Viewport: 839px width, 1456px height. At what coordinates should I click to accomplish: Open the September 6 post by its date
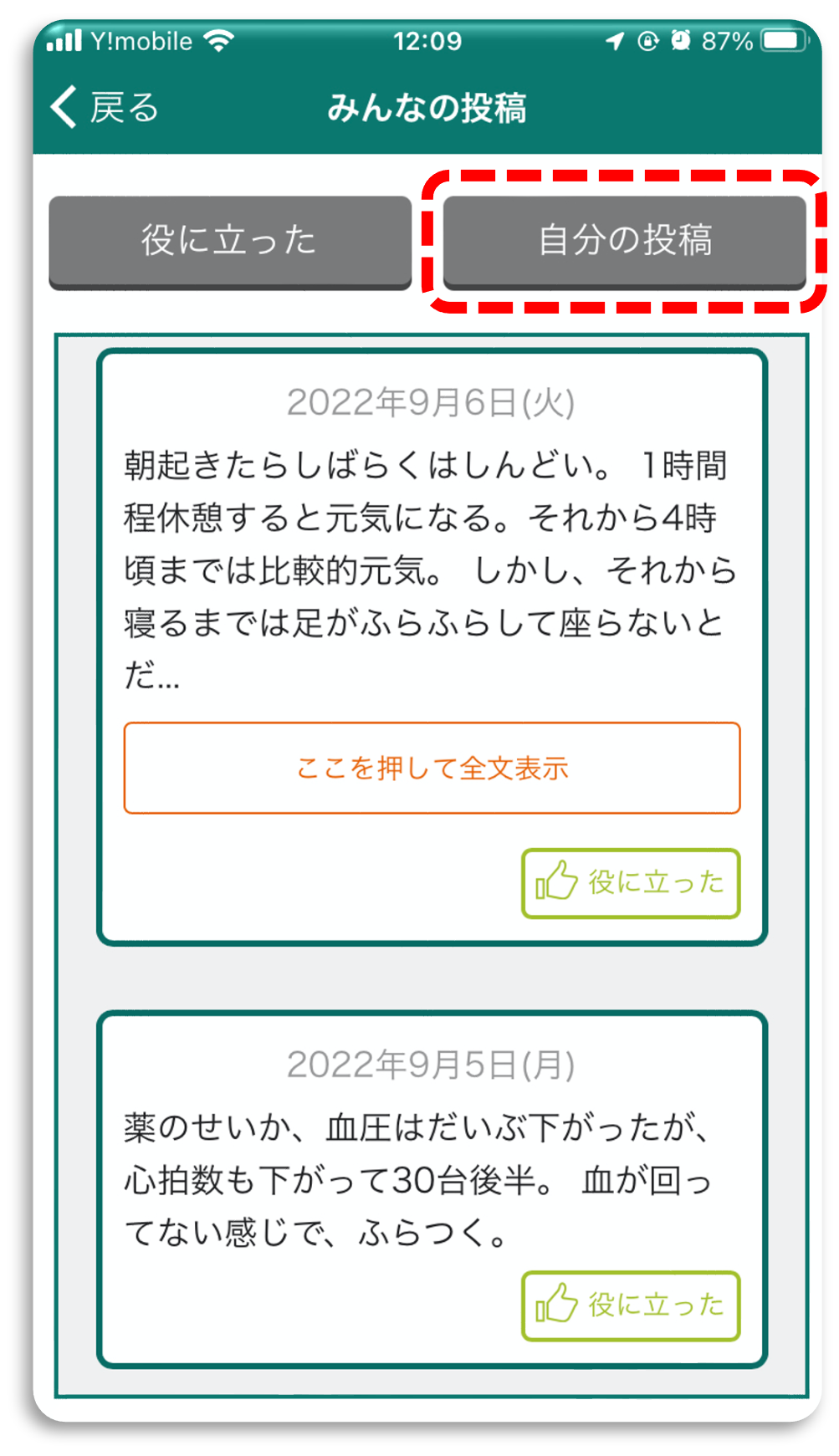pyautogui.click(x=432, y=402)
